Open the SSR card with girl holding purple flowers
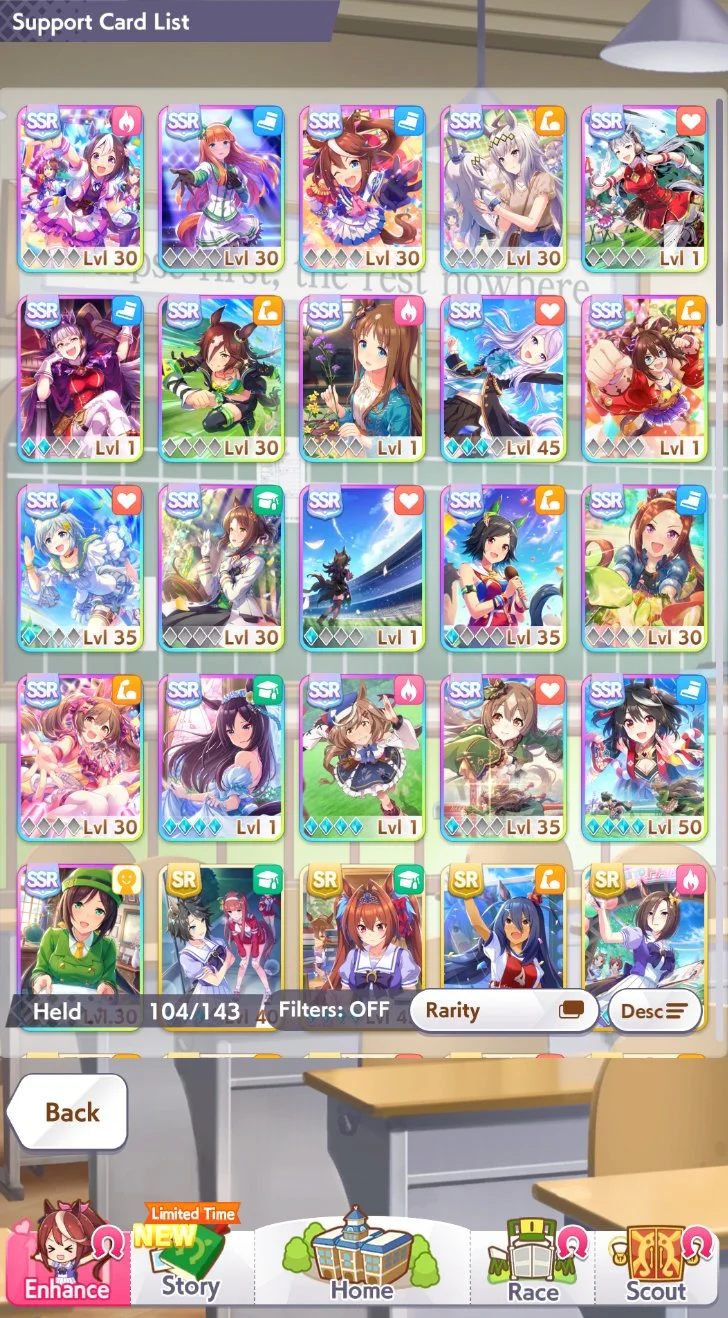728x1318 pixels. pos(362,378)
